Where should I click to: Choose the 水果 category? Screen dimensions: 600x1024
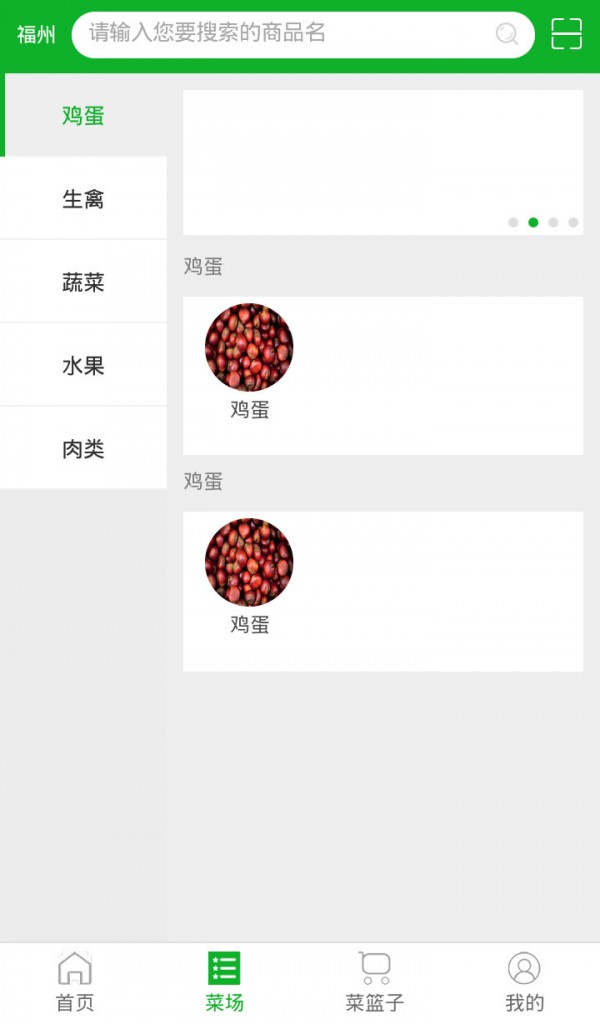coord(83,366)
